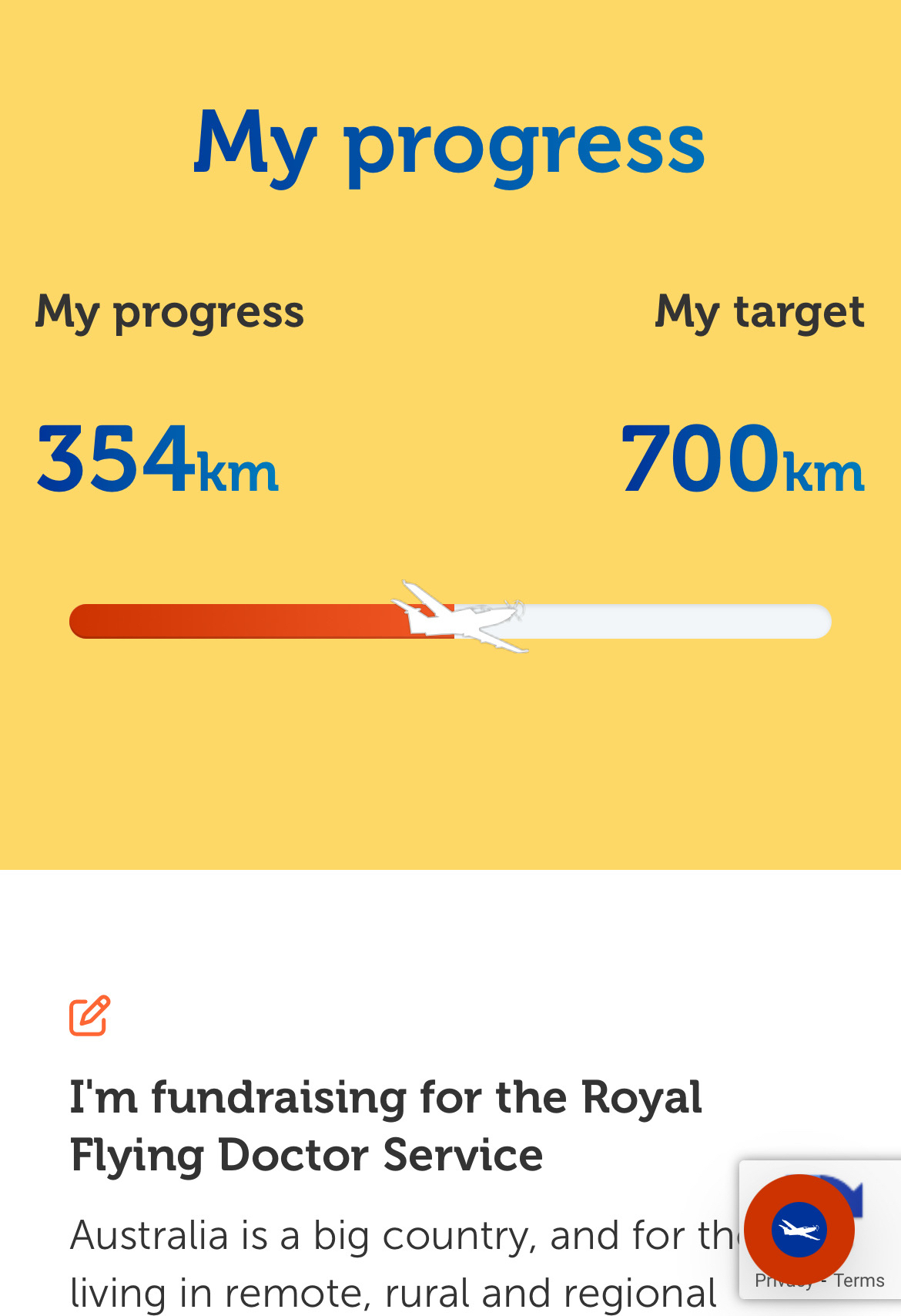Open the reCAPTCHA Terms link
Screen dimensions: 901x1316
pos(859,1281)
